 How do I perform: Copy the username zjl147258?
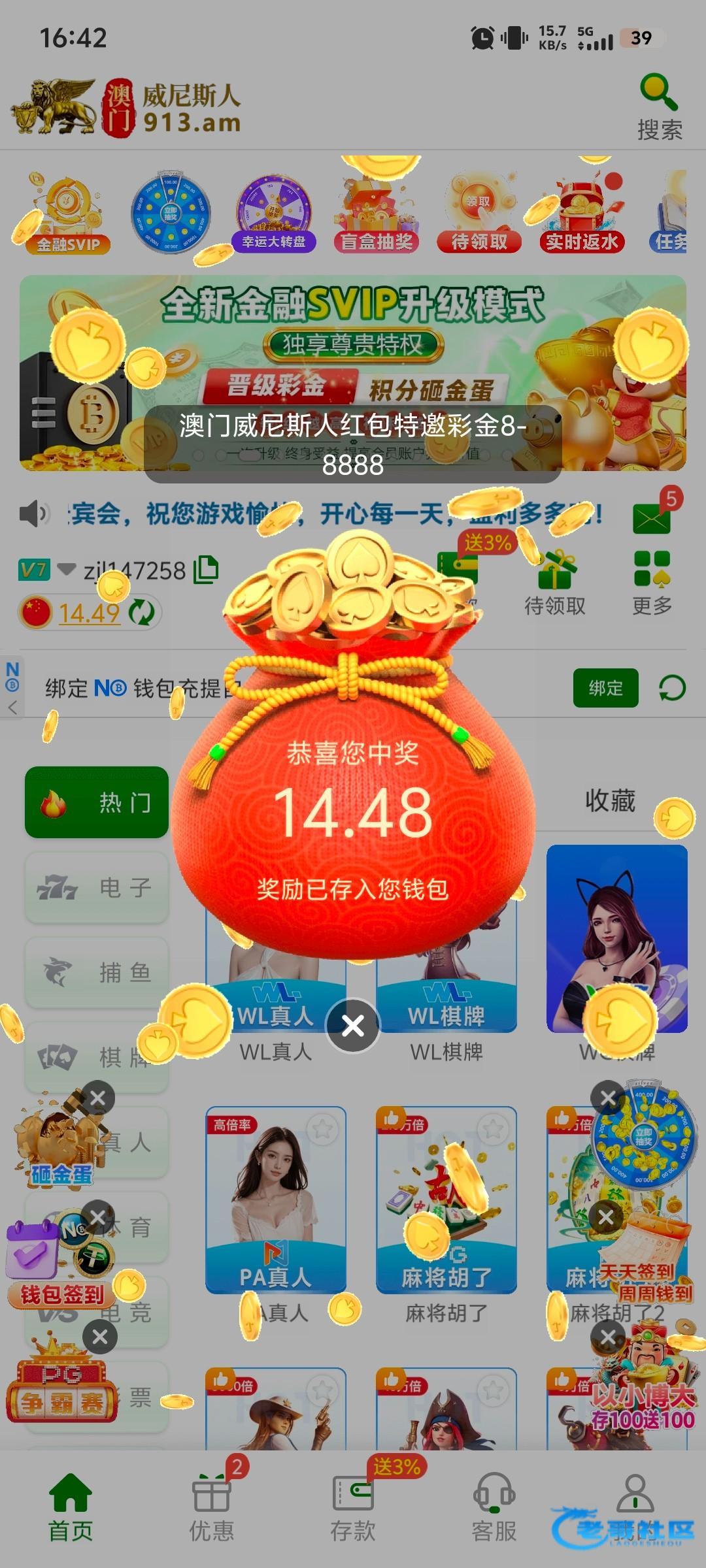[206, 570]
